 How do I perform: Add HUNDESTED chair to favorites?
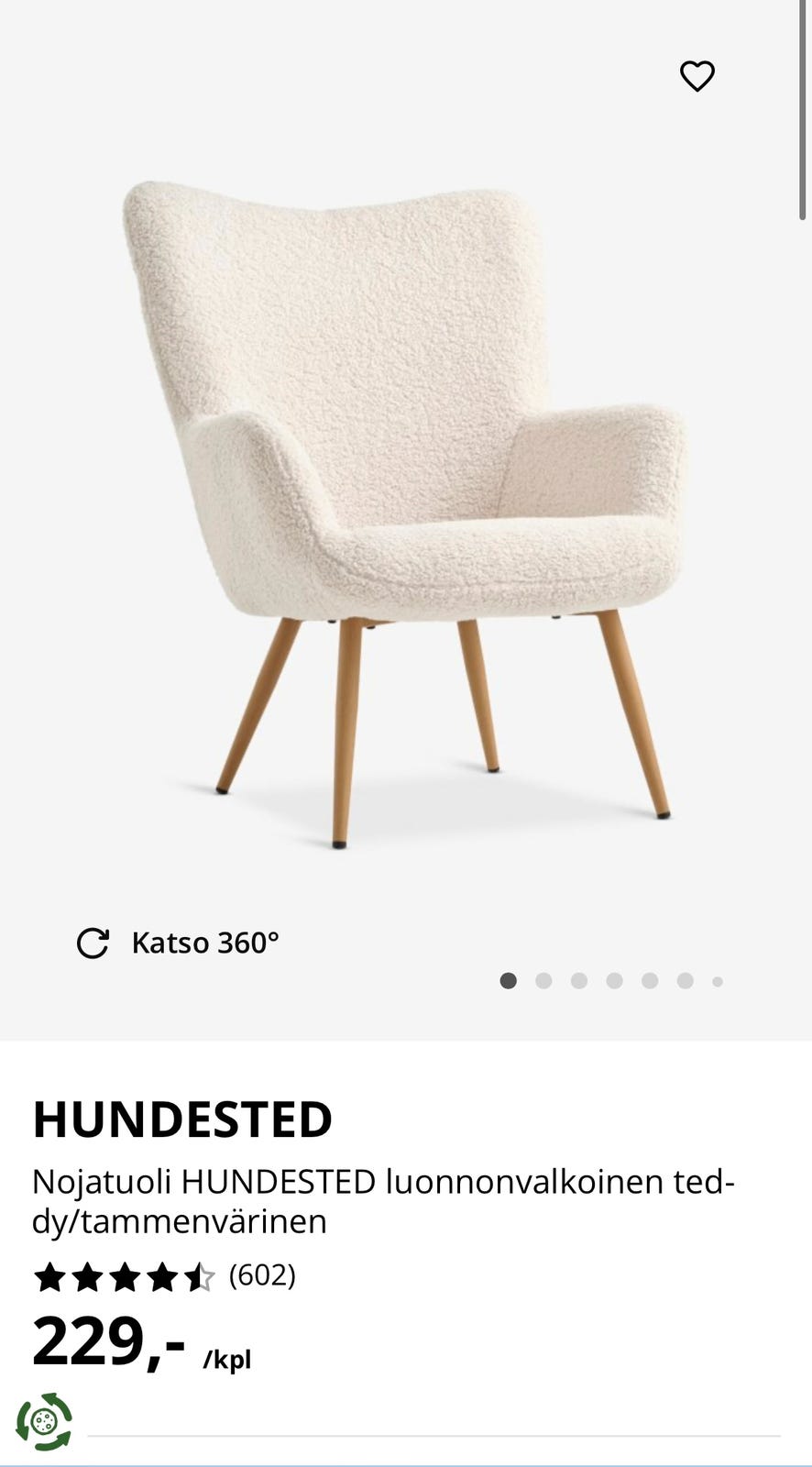[697, 76]
